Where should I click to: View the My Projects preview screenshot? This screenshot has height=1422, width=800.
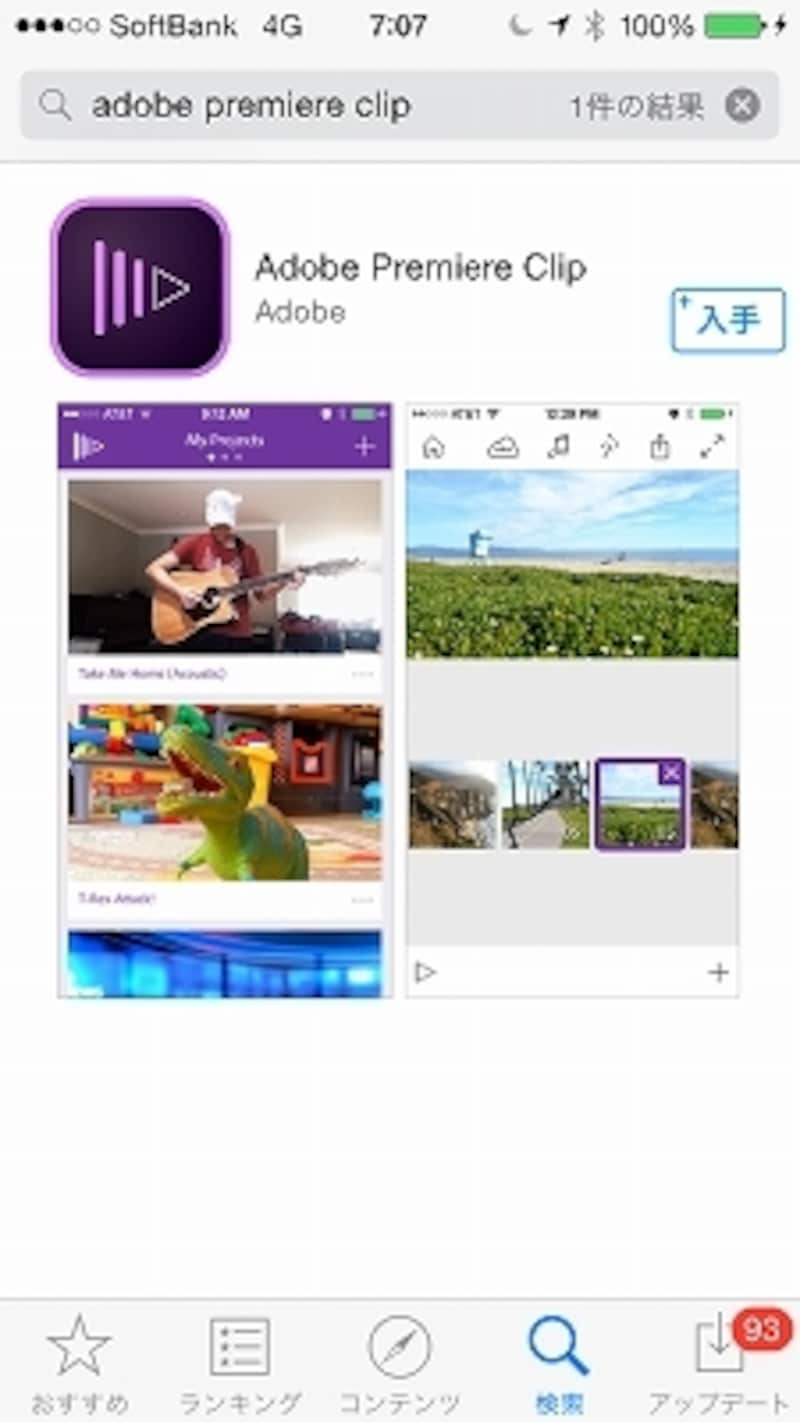point(225,700)
